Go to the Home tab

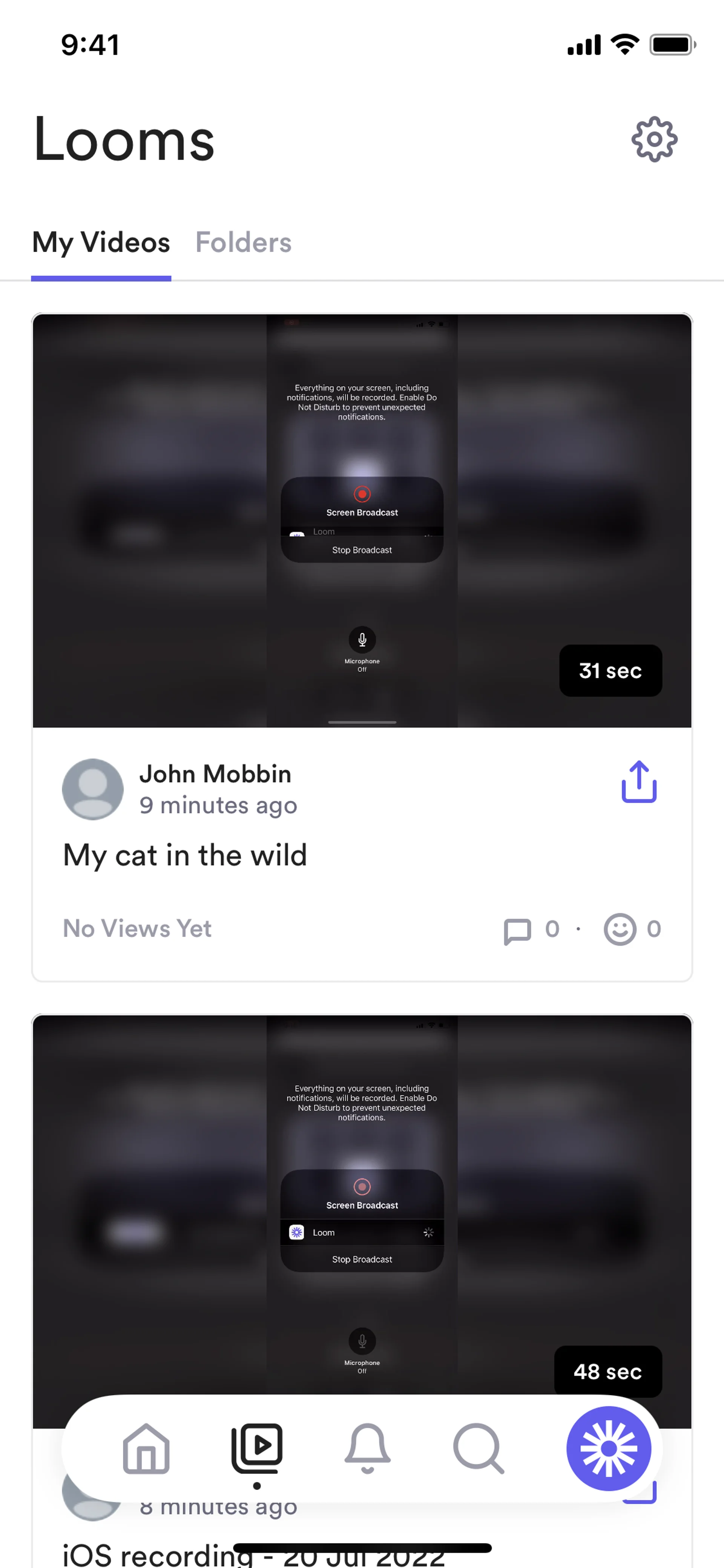point(146,1449)
